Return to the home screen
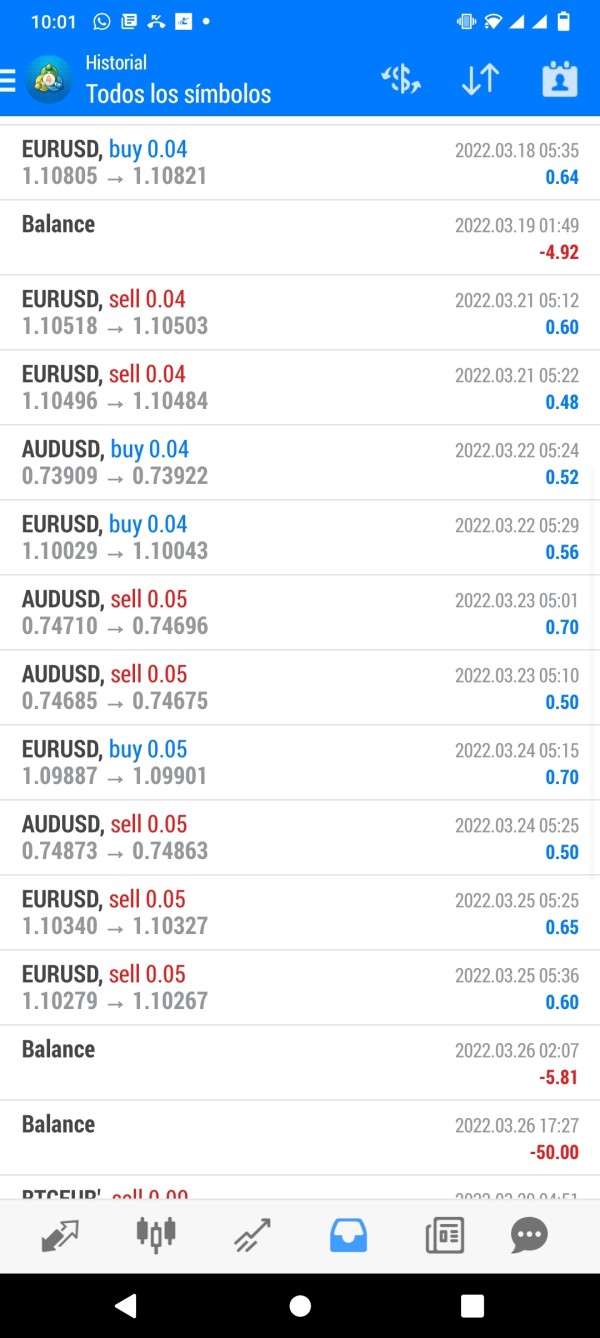600x1338 pixels. click(x=300, y=1305)
